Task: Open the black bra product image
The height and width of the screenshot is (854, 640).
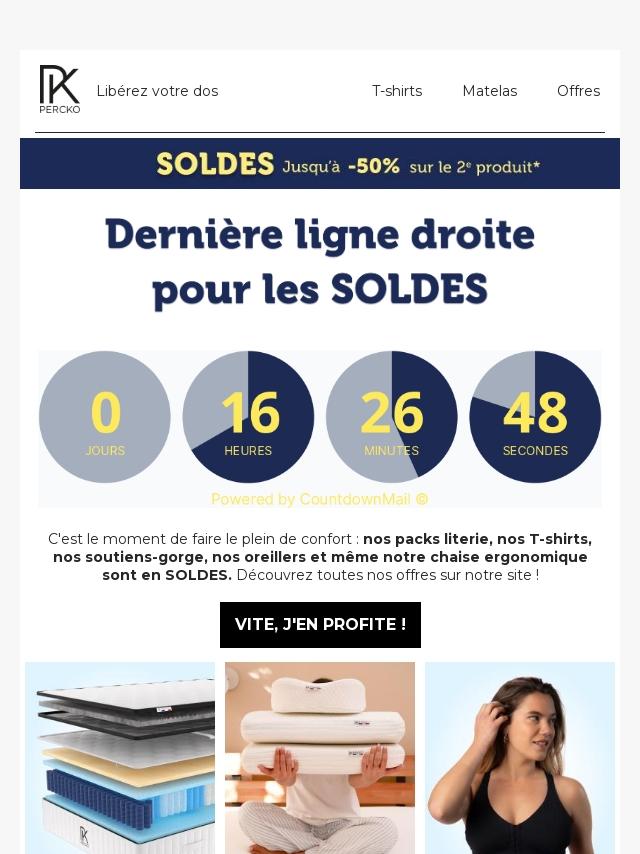Action: [x=520, y=757]
